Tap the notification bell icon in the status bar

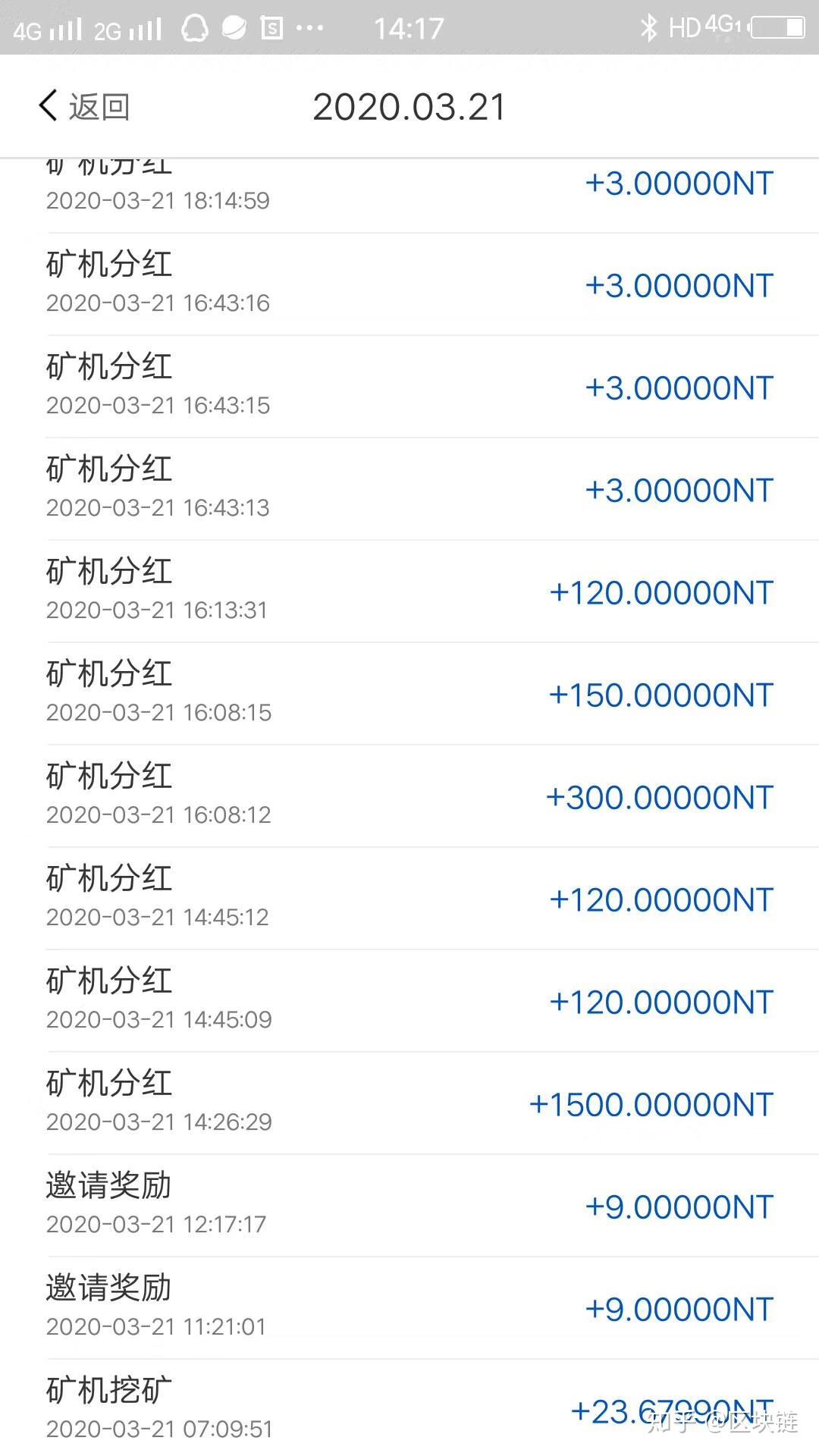point(196,27)
